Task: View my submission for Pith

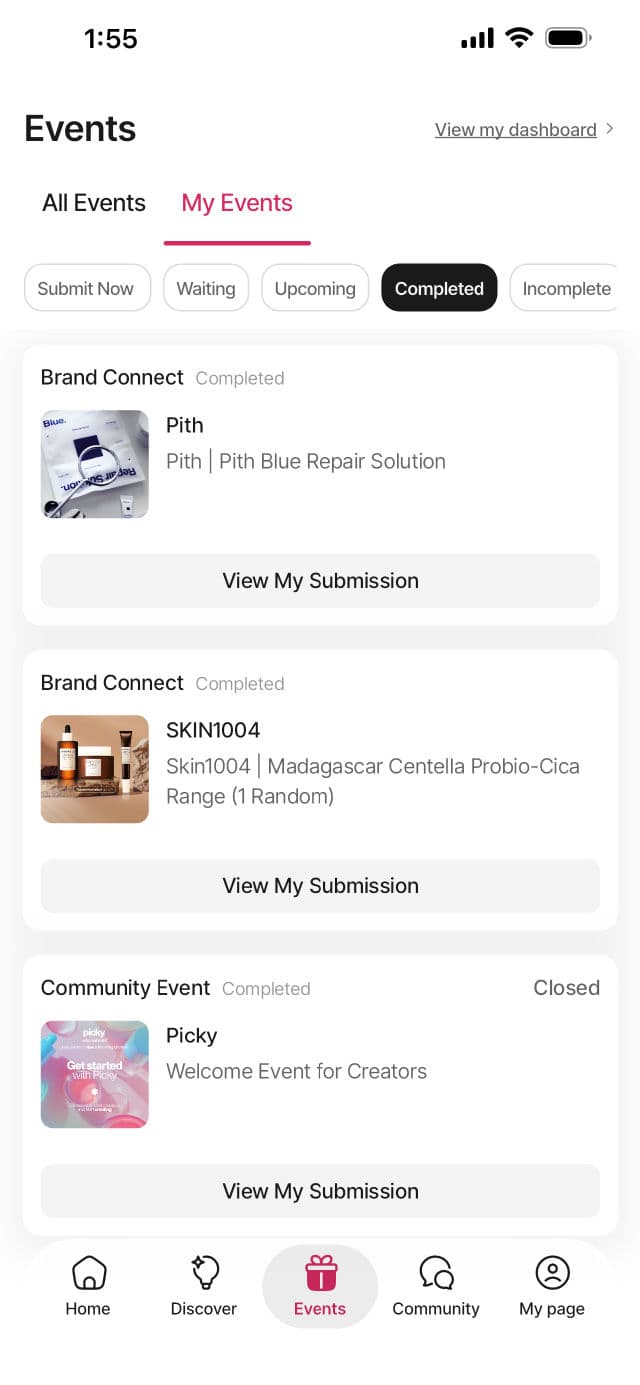Action: tap(320, 581)
